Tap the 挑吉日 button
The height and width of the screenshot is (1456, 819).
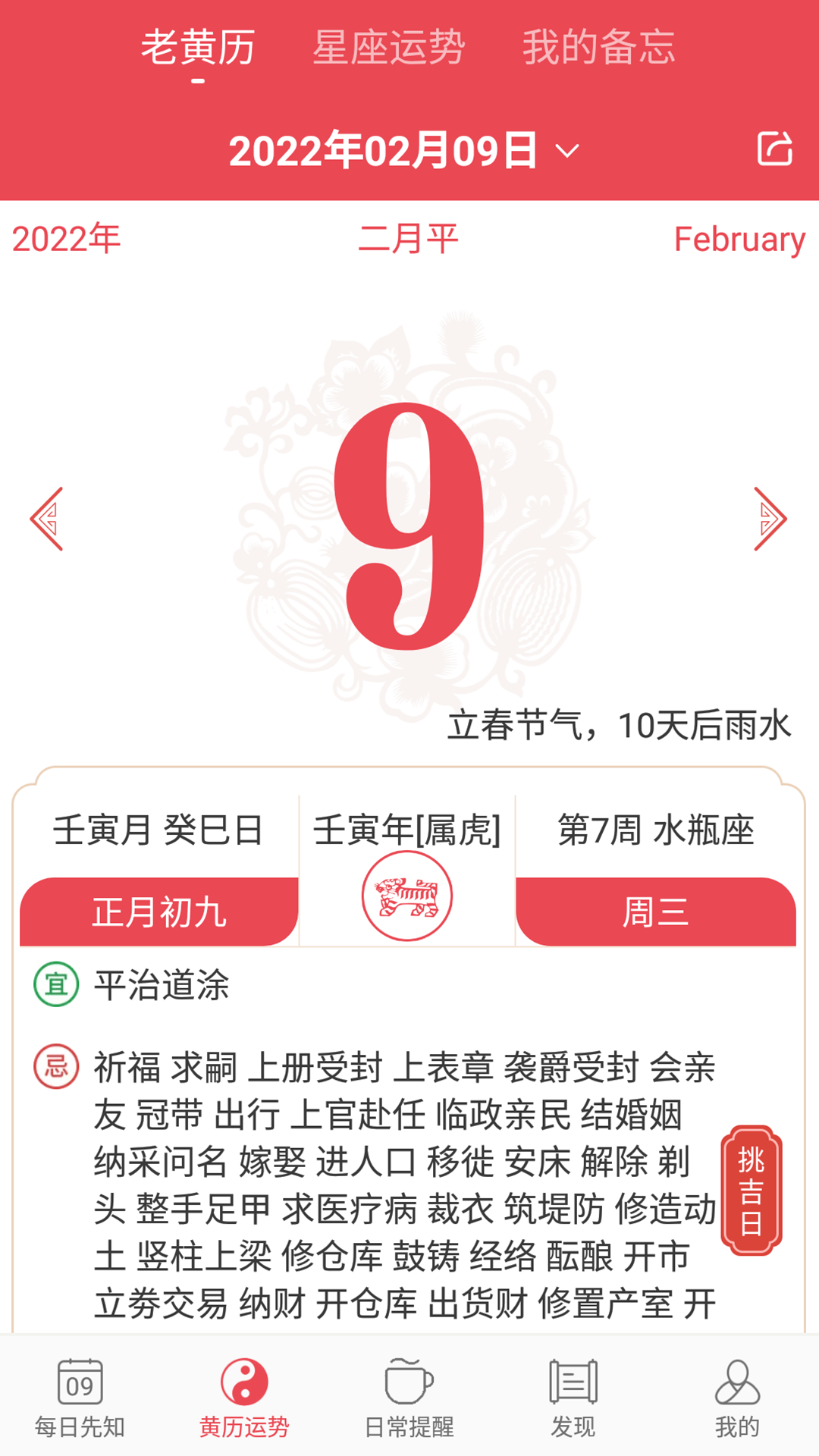pyautogui.click(x=751, y=1190)
